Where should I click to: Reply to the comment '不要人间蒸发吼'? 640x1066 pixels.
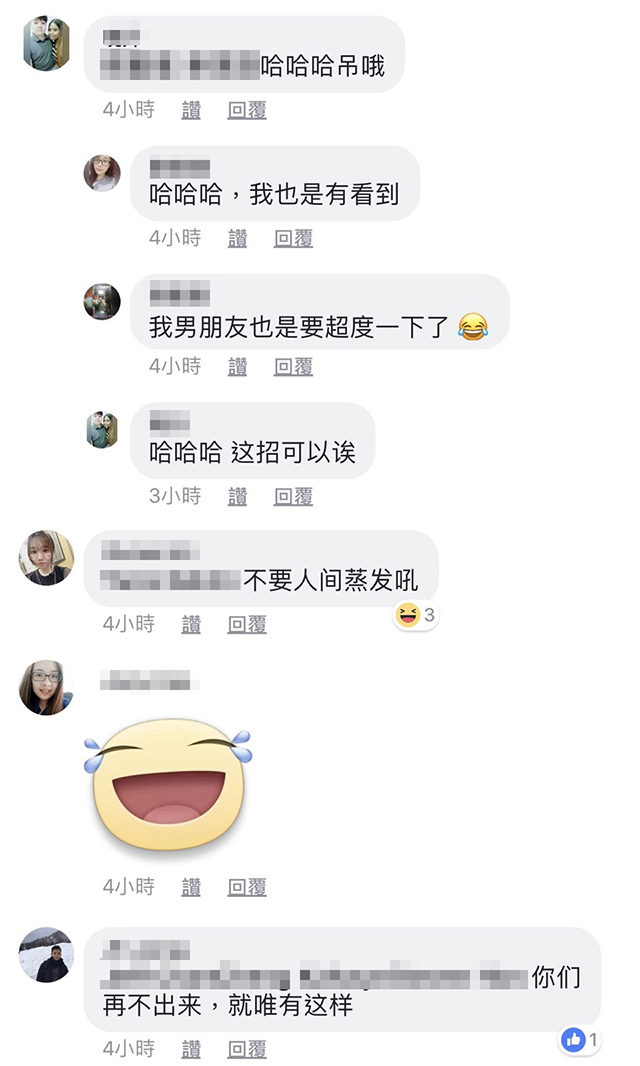247,624
